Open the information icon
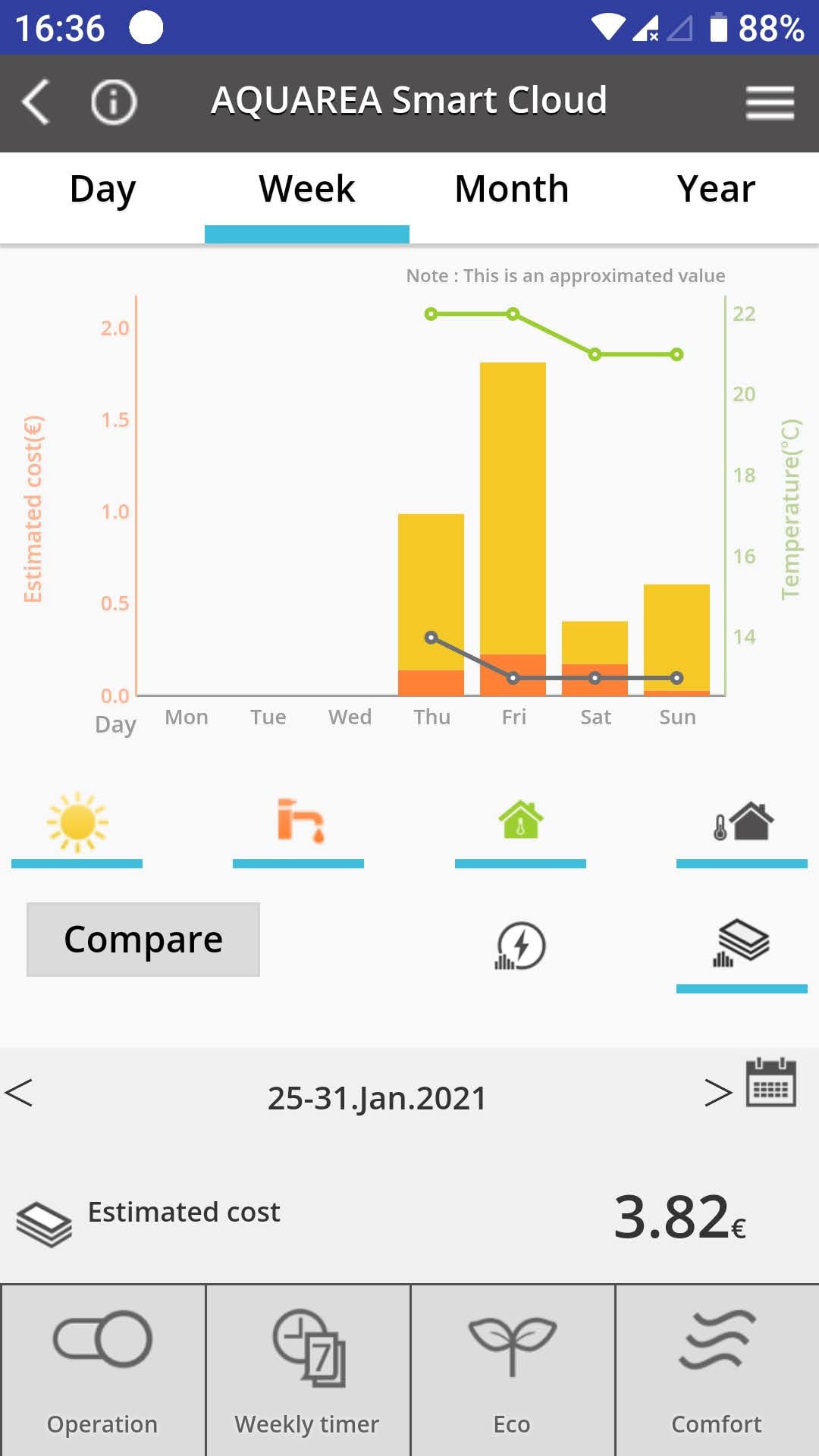This screenshot has height=1456, width=819. pyautogui.click(x=114, y=102)
